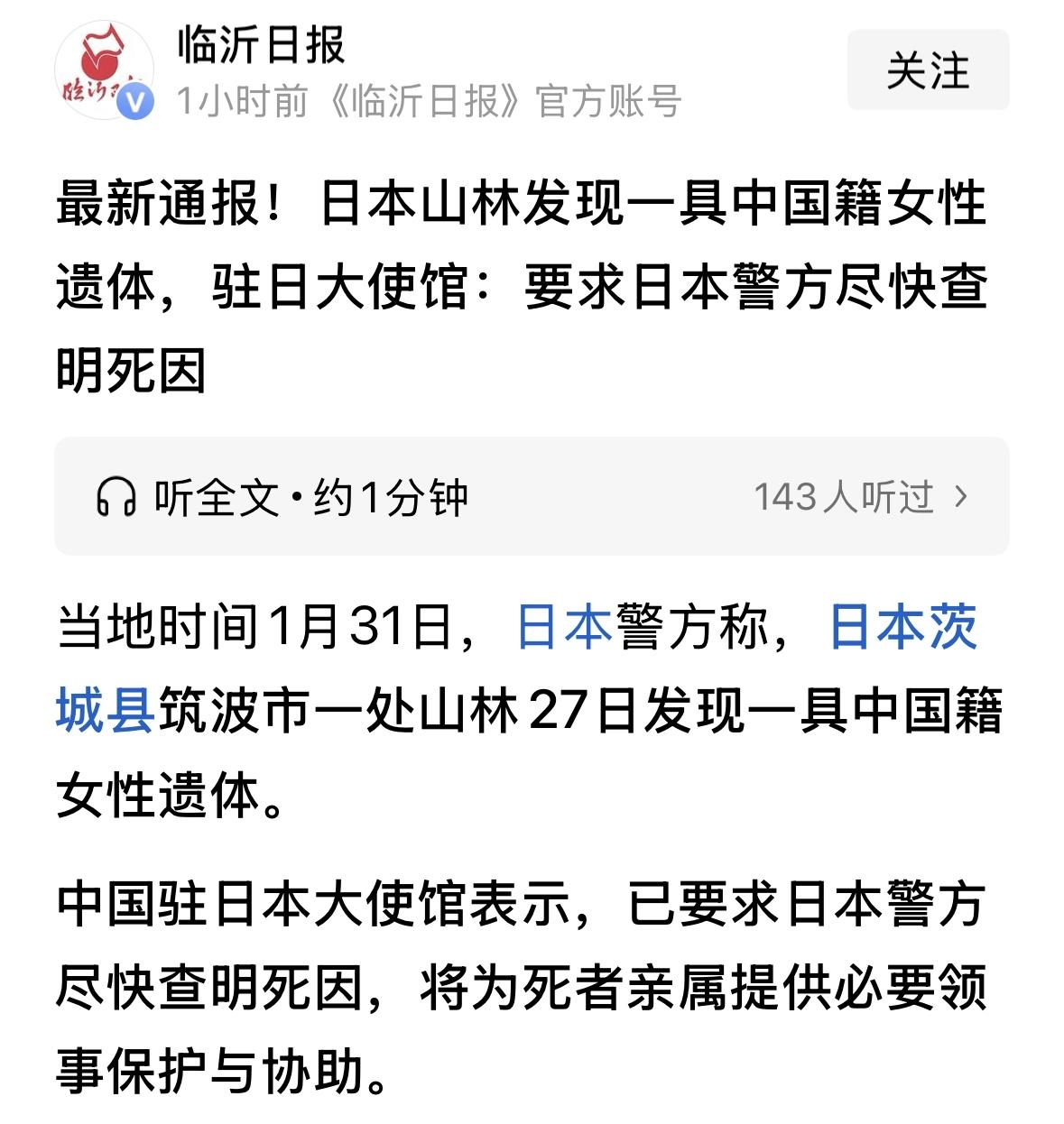Click the gray audio playback strip
This screenshot has width=1064, height=1124.
click(532, 494)
